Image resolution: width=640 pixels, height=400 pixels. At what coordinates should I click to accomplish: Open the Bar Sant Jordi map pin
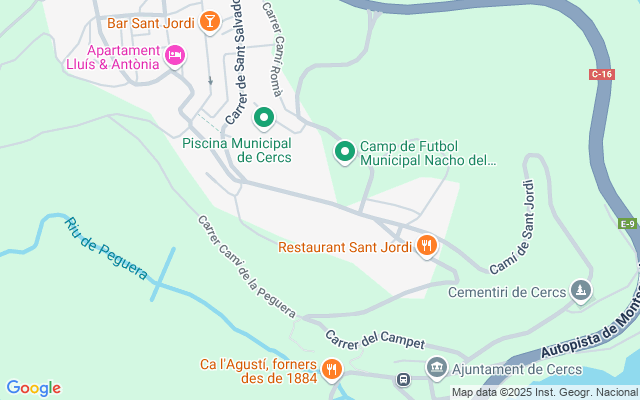[210, 22]
